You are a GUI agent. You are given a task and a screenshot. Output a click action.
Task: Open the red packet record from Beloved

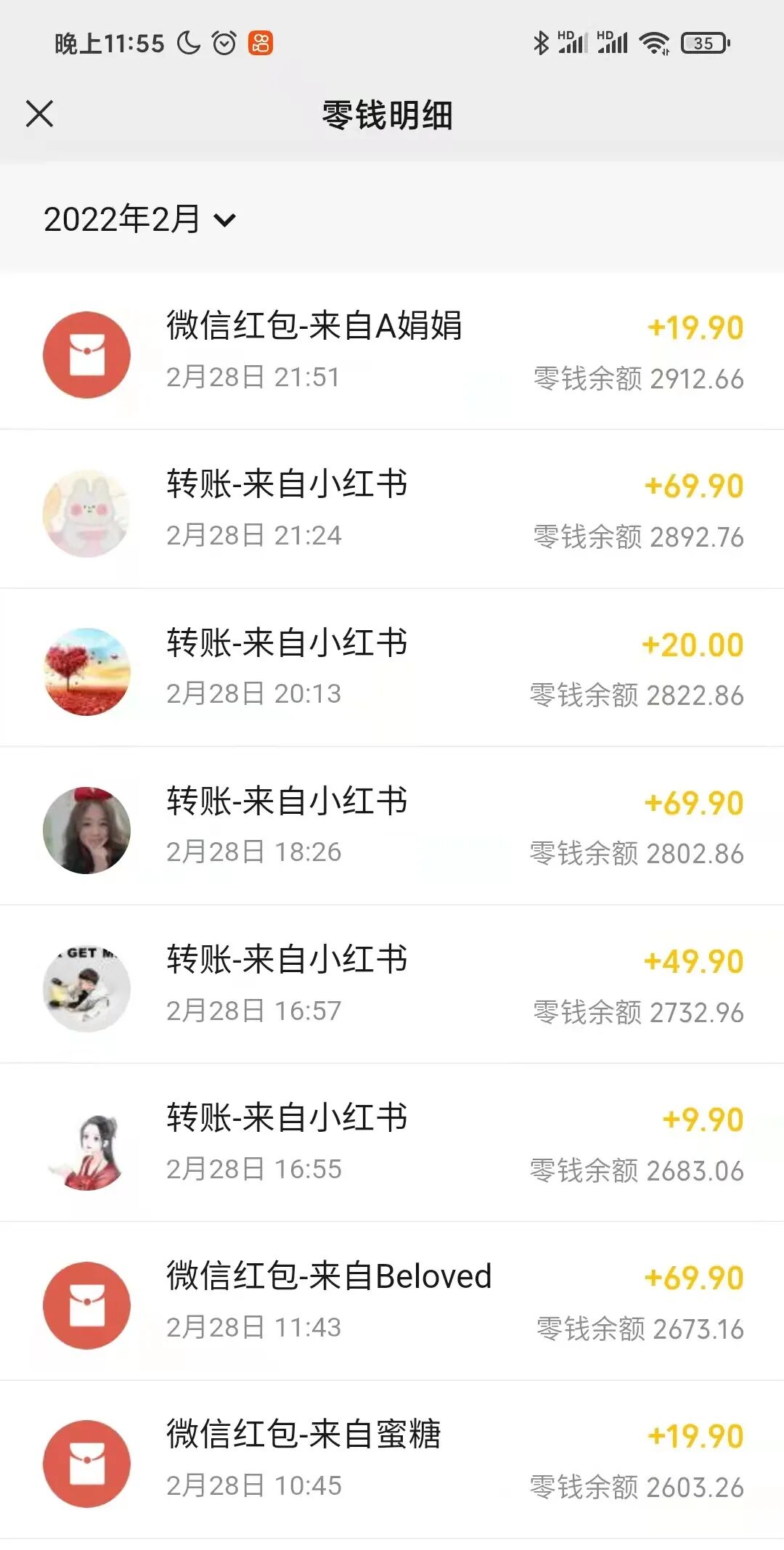pos(392,1302)
